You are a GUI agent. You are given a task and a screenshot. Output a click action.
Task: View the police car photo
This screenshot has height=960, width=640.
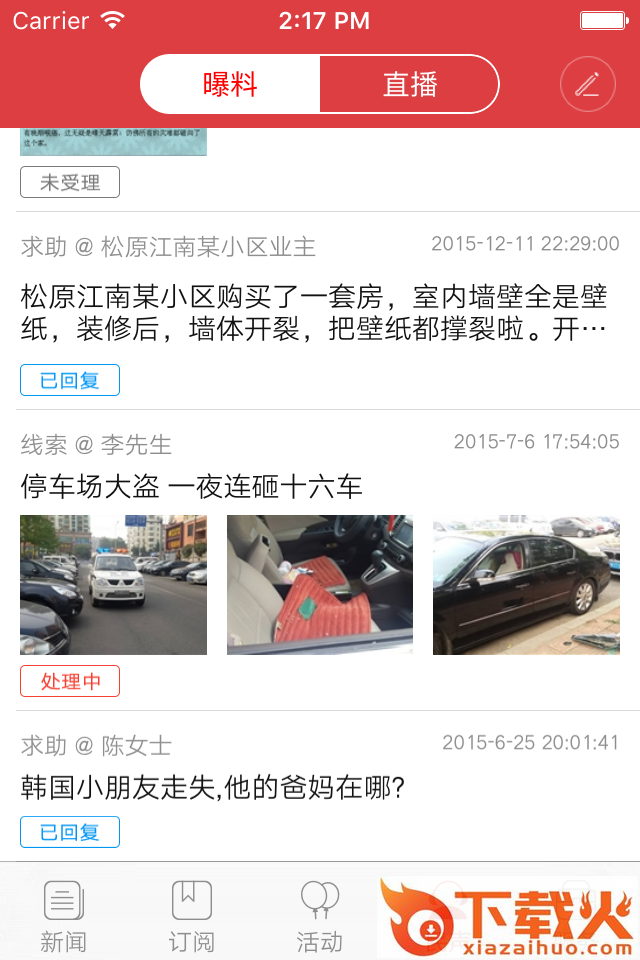pos(113,585)
